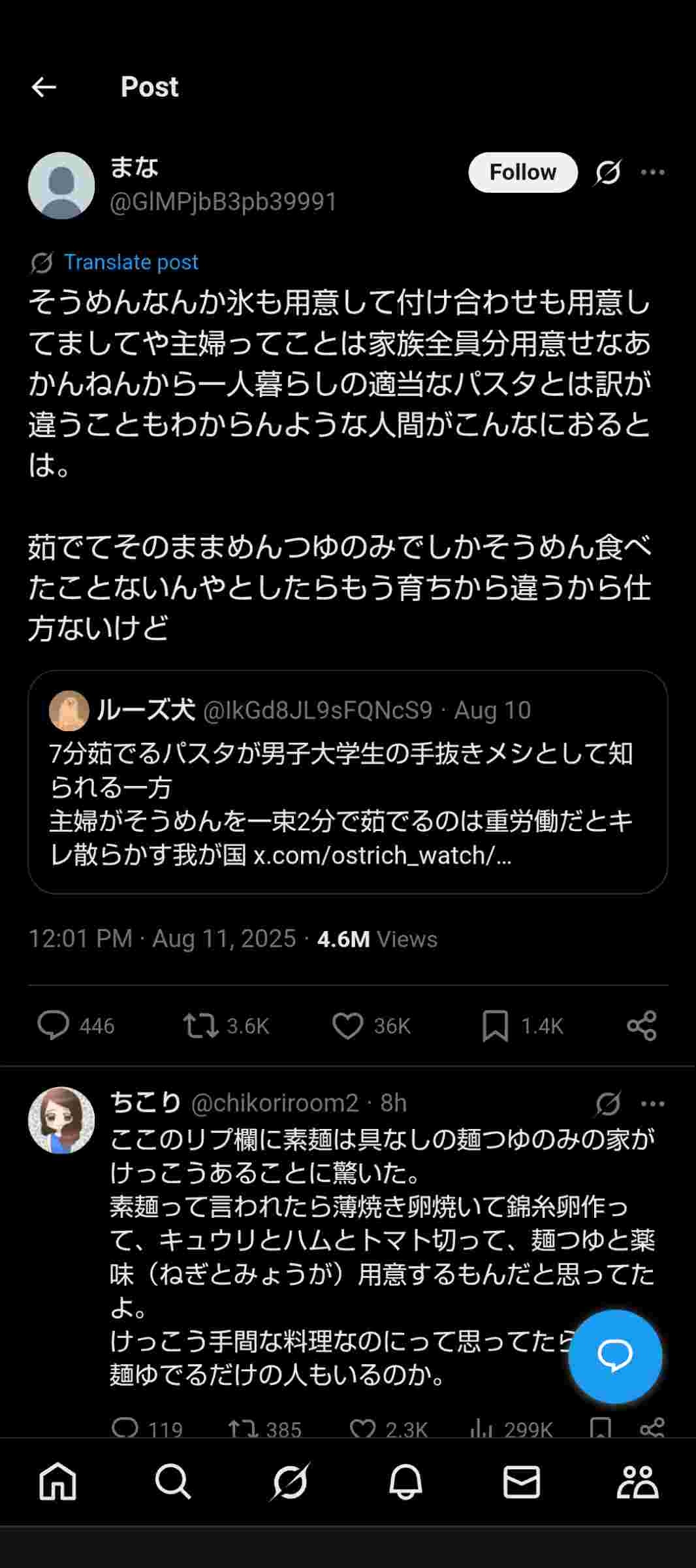The width and height of the screenshot is (696, 1568).
Task: Like the post with 36K likes
Action: 348,1025
